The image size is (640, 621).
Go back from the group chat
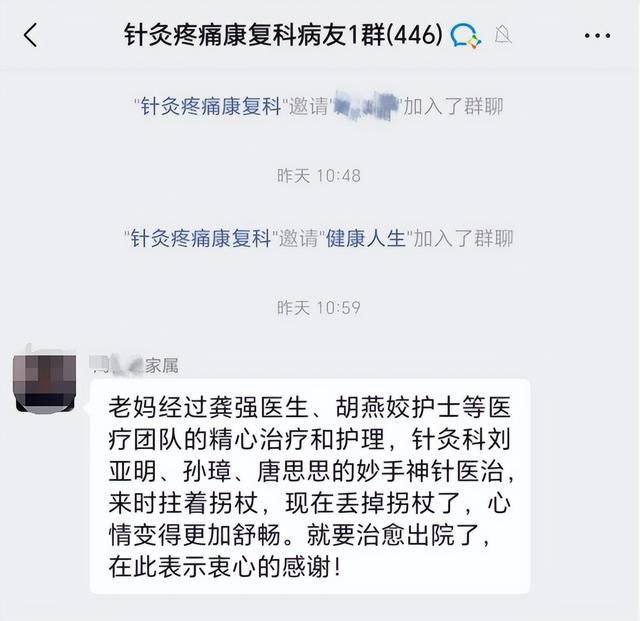(x=30, y=36)
